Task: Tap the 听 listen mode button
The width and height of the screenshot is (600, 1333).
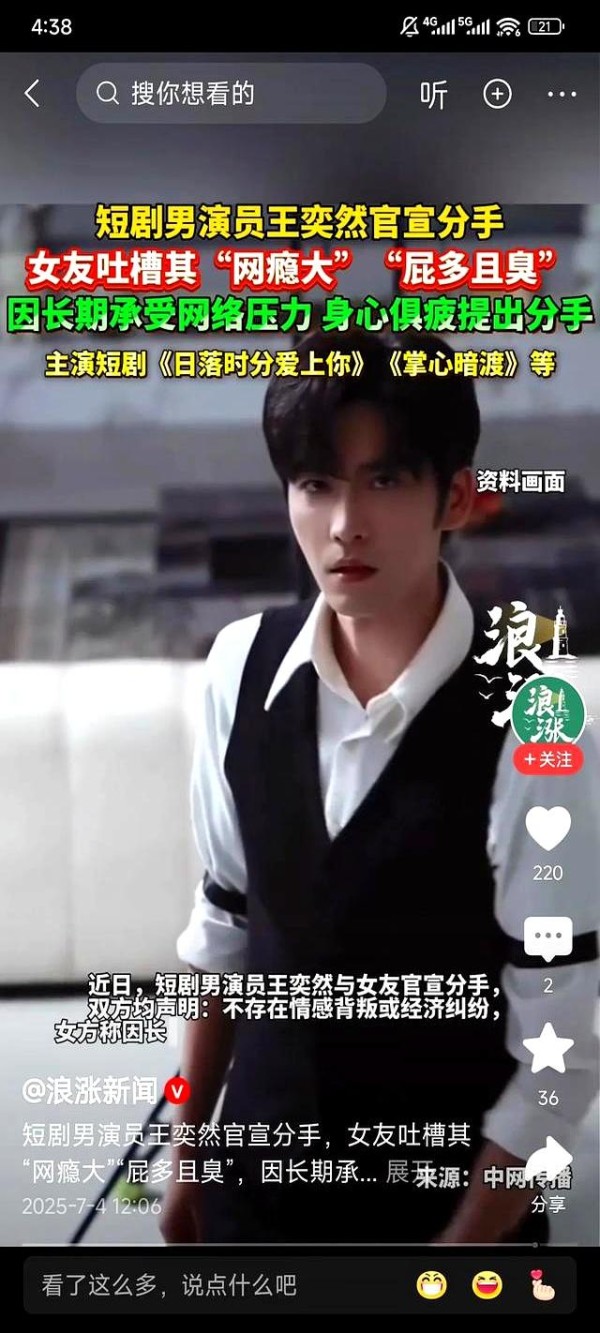Action: tap(434, 94)
